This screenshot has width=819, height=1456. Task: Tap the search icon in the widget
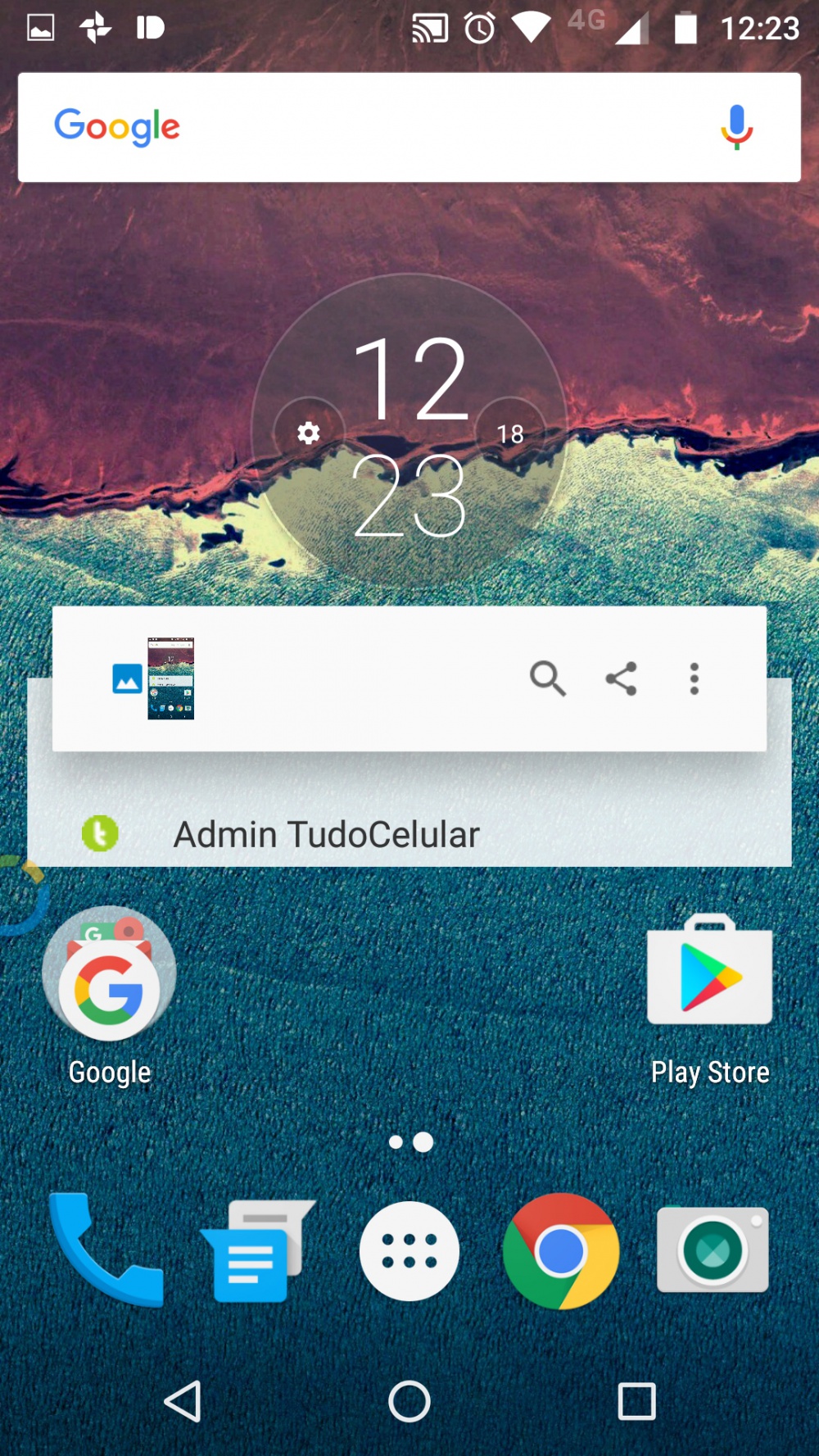[547, 678]
